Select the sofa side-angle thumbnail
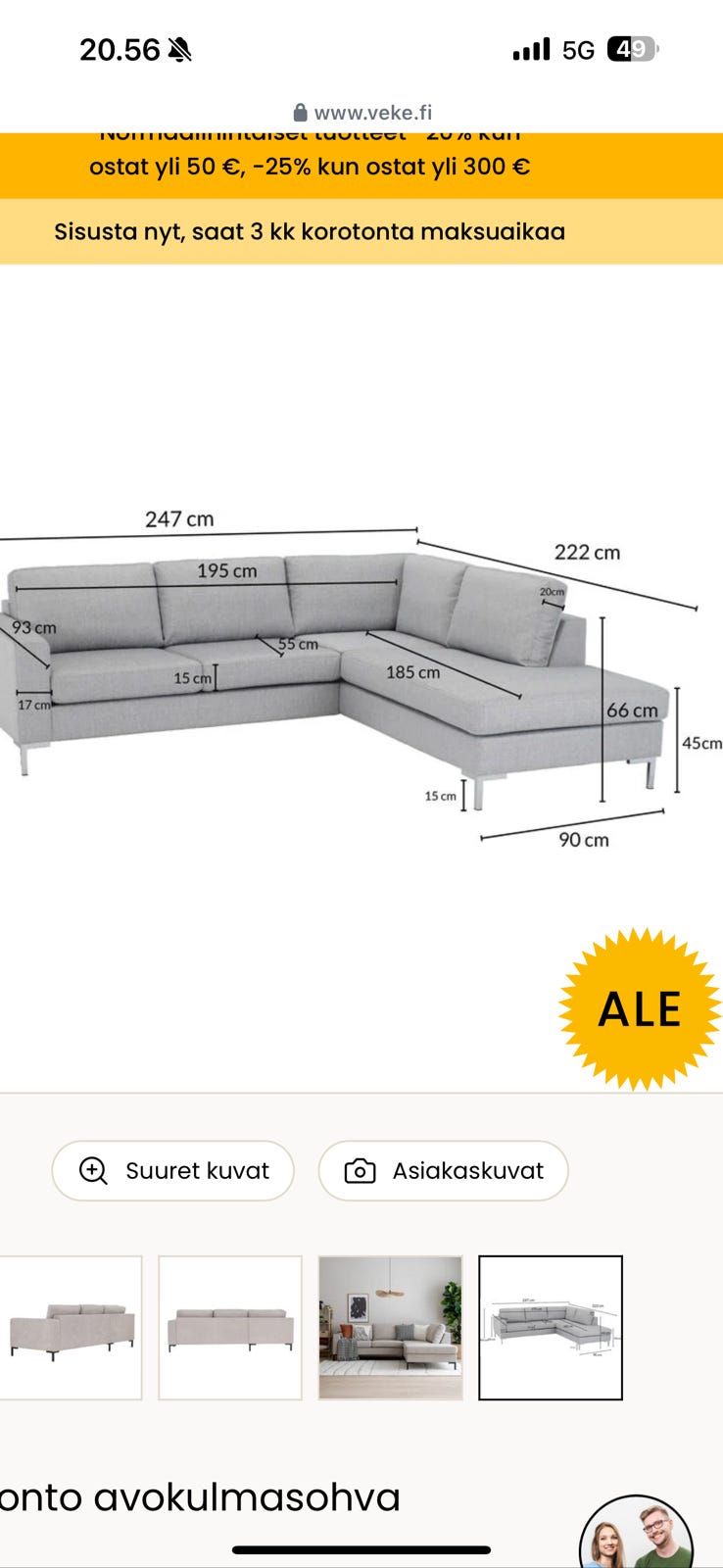The width and height of the screenshot is (723, 1568). (71, 1327)
